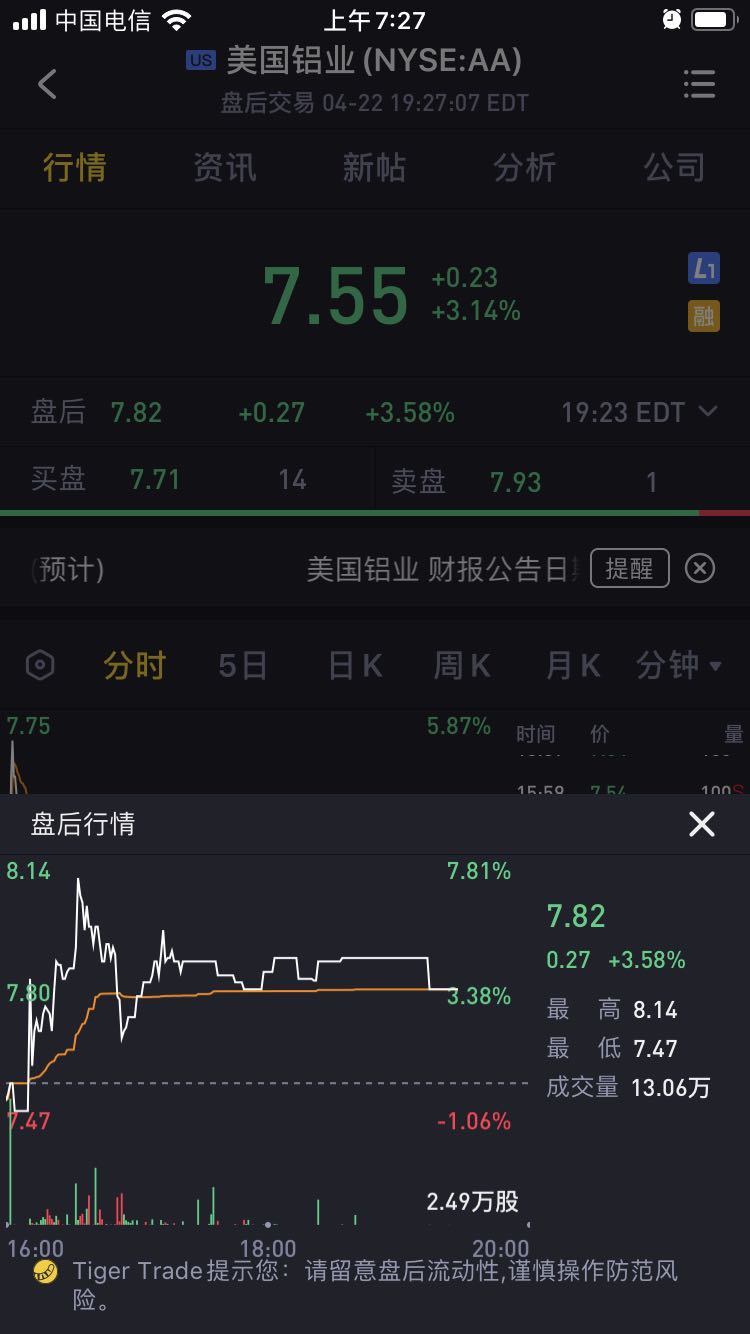Viewport: 750px width, 1334px height.
Task: View the 分析 tab
Action: coord(524,167)
